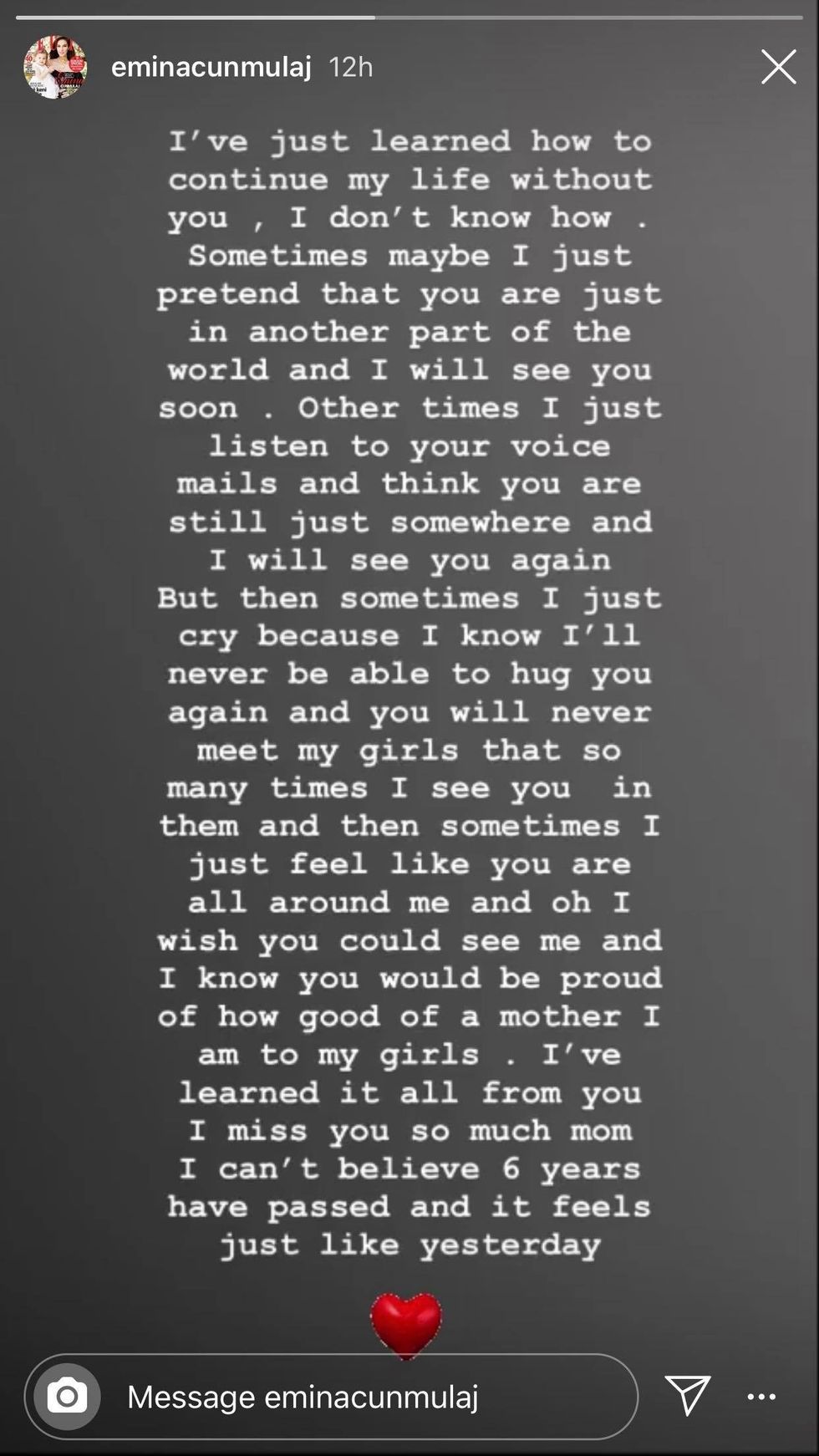Open the camera to reply

[67, 1396]
